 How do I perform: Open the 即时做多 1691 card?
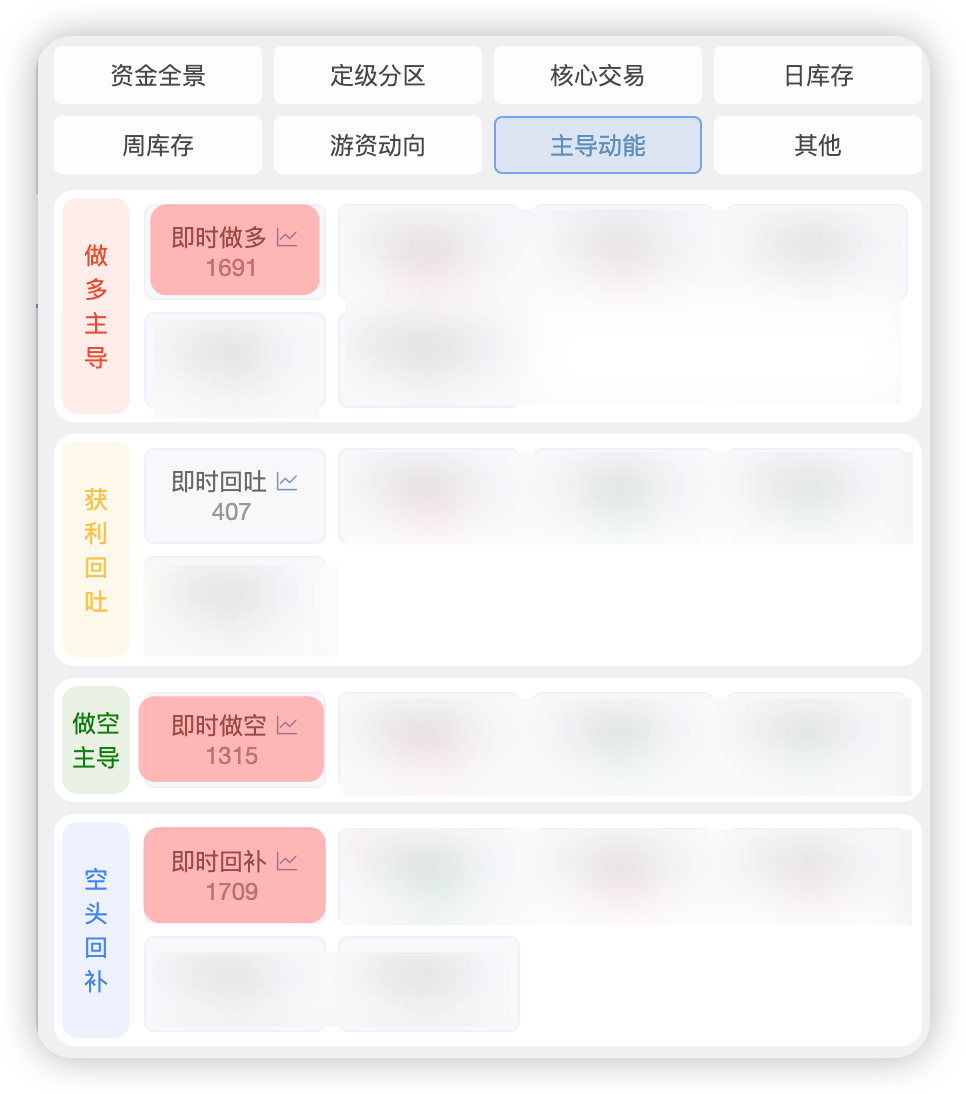[234, 251]
